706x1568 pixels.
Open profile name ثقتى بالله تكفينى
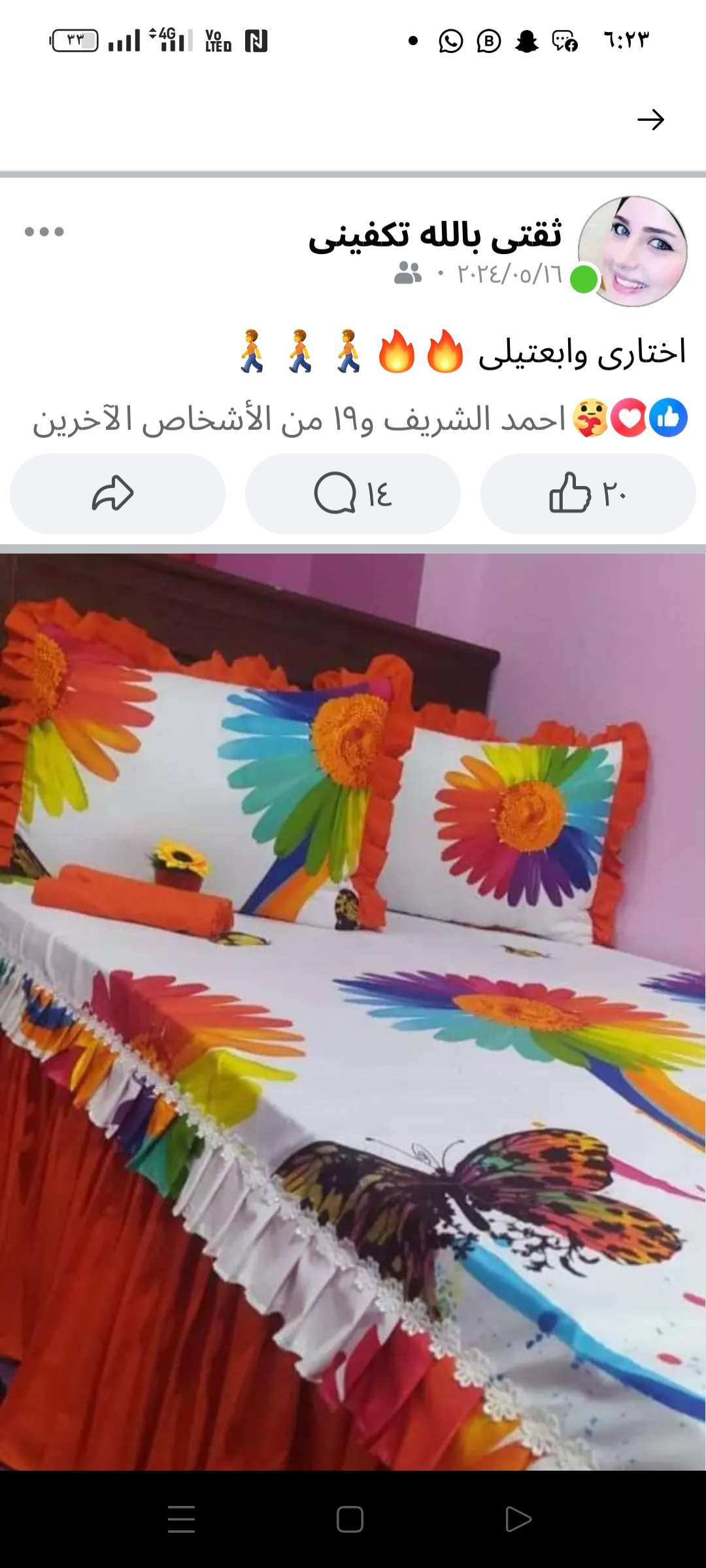[435, 235]
